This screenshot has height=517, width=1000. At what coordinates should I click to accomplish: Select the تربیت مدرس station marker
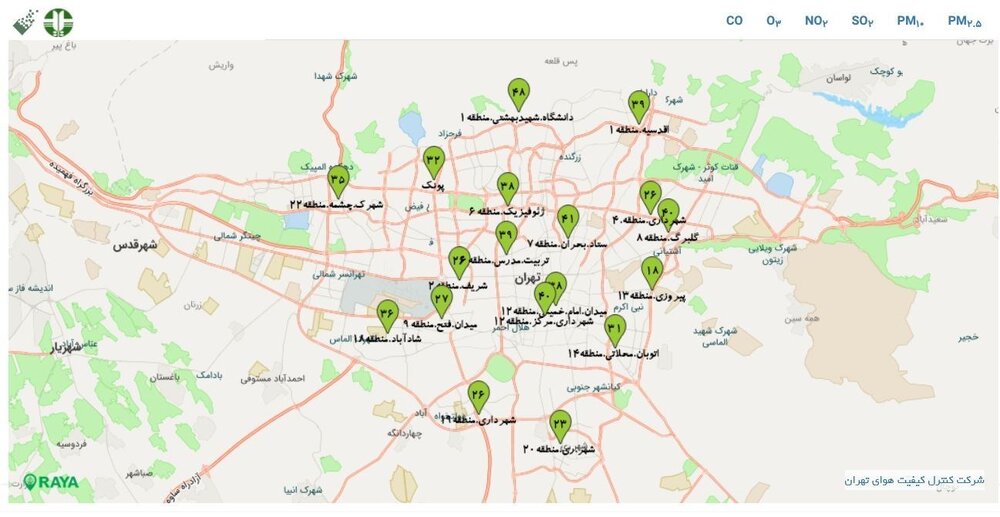(x=505, y=236)
